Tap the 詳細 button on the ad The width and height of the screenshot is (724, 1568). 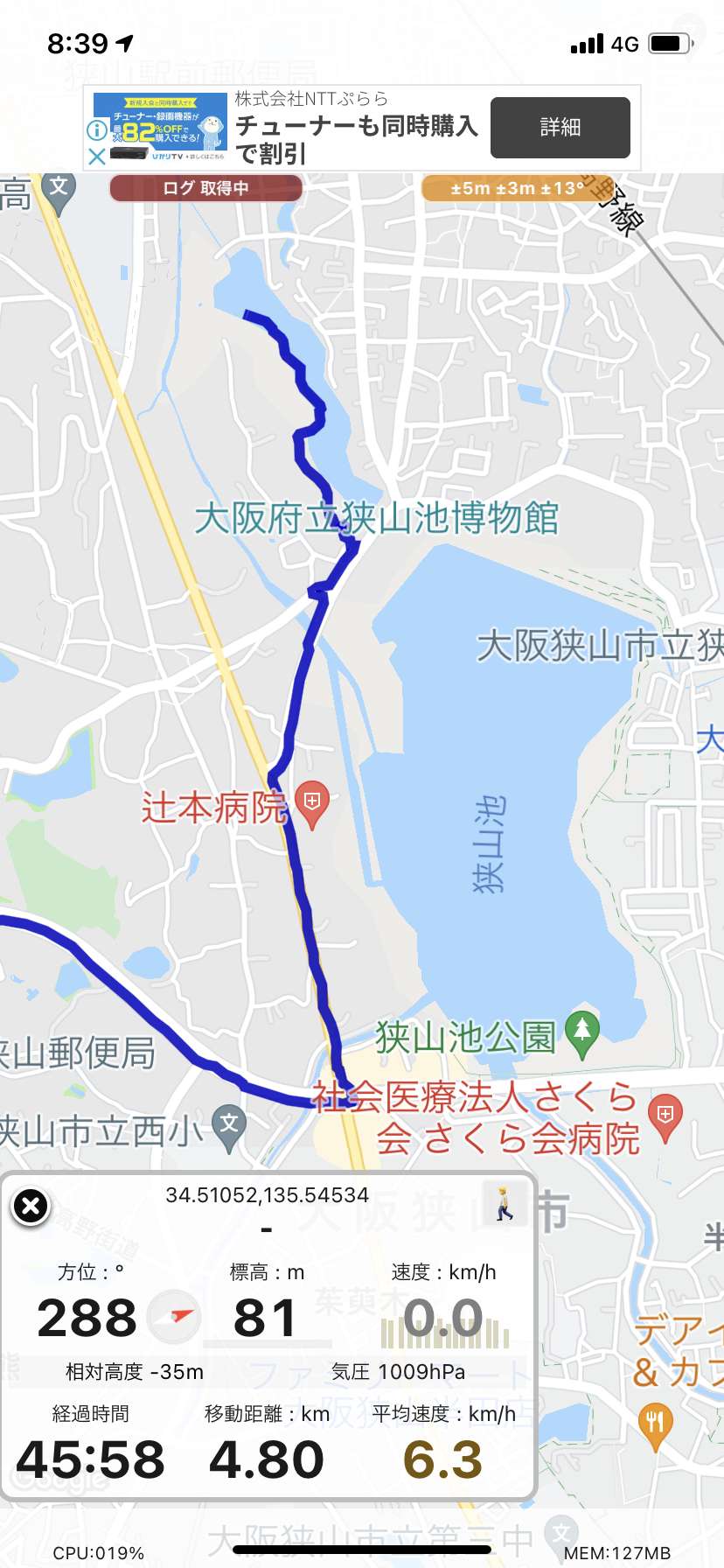click(560, 128)
